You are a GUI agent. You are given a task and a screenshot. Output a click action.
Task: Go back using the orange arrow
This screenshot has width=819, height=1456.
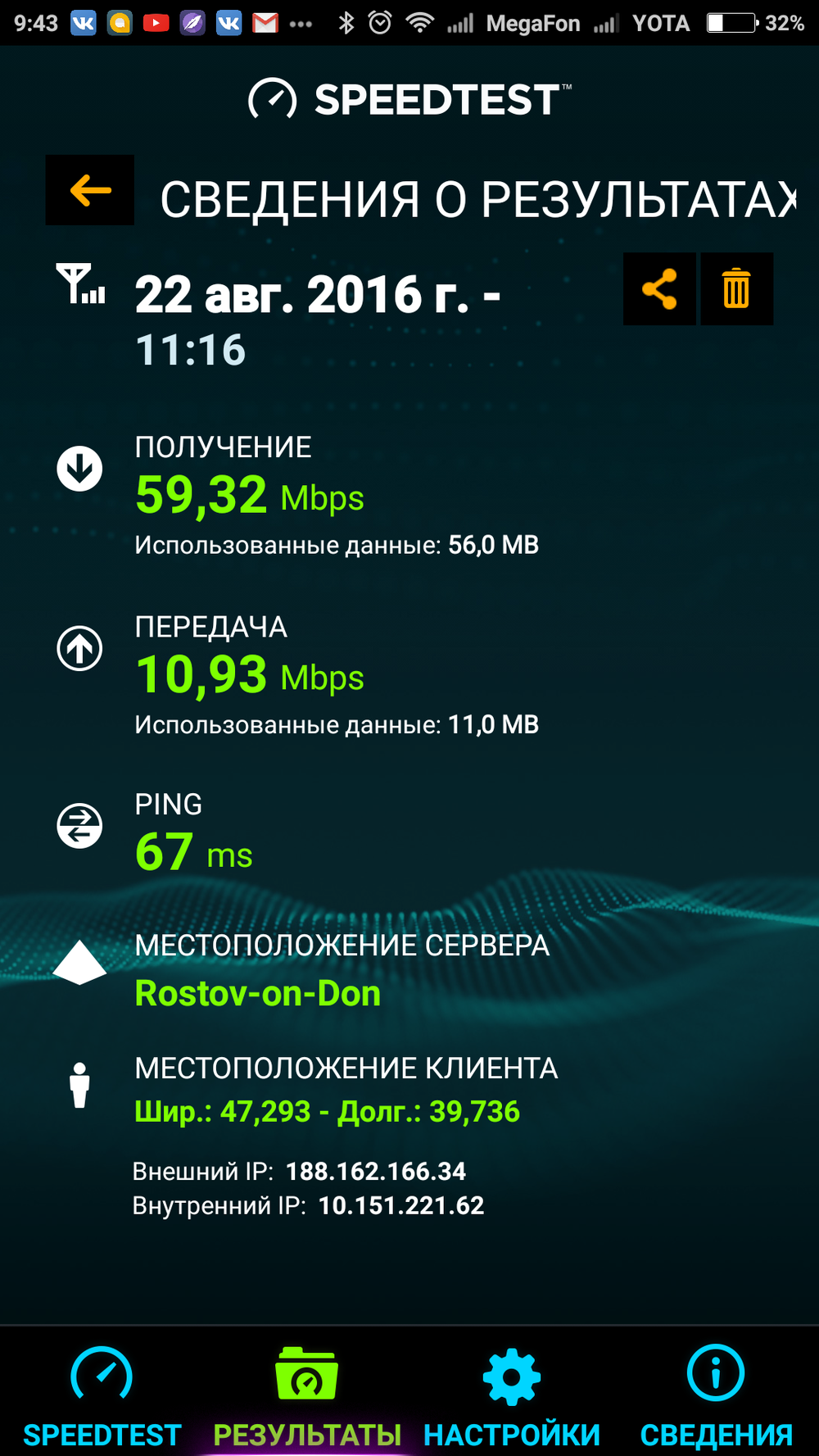tap(89, 190)
